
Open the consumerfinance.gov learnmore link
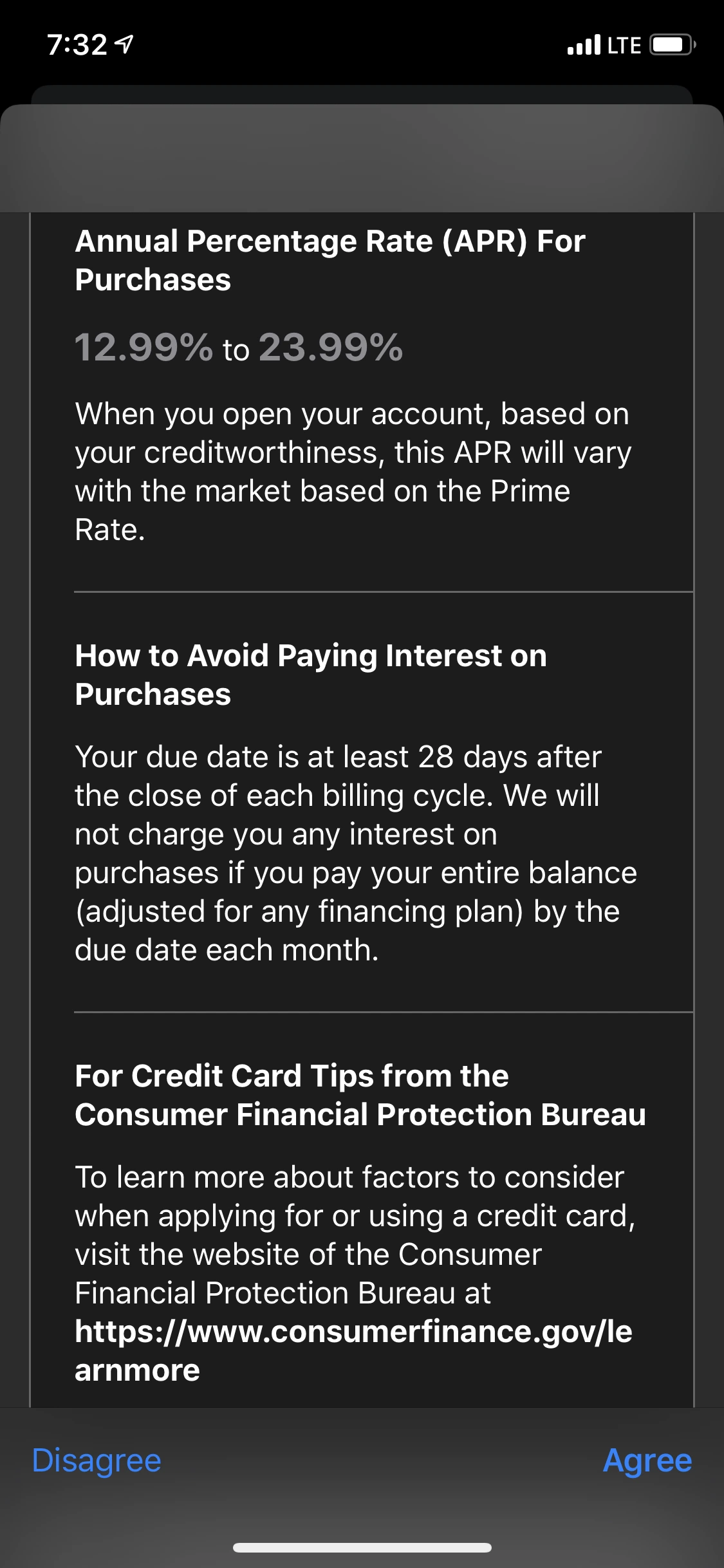[x=353, y=1350]
